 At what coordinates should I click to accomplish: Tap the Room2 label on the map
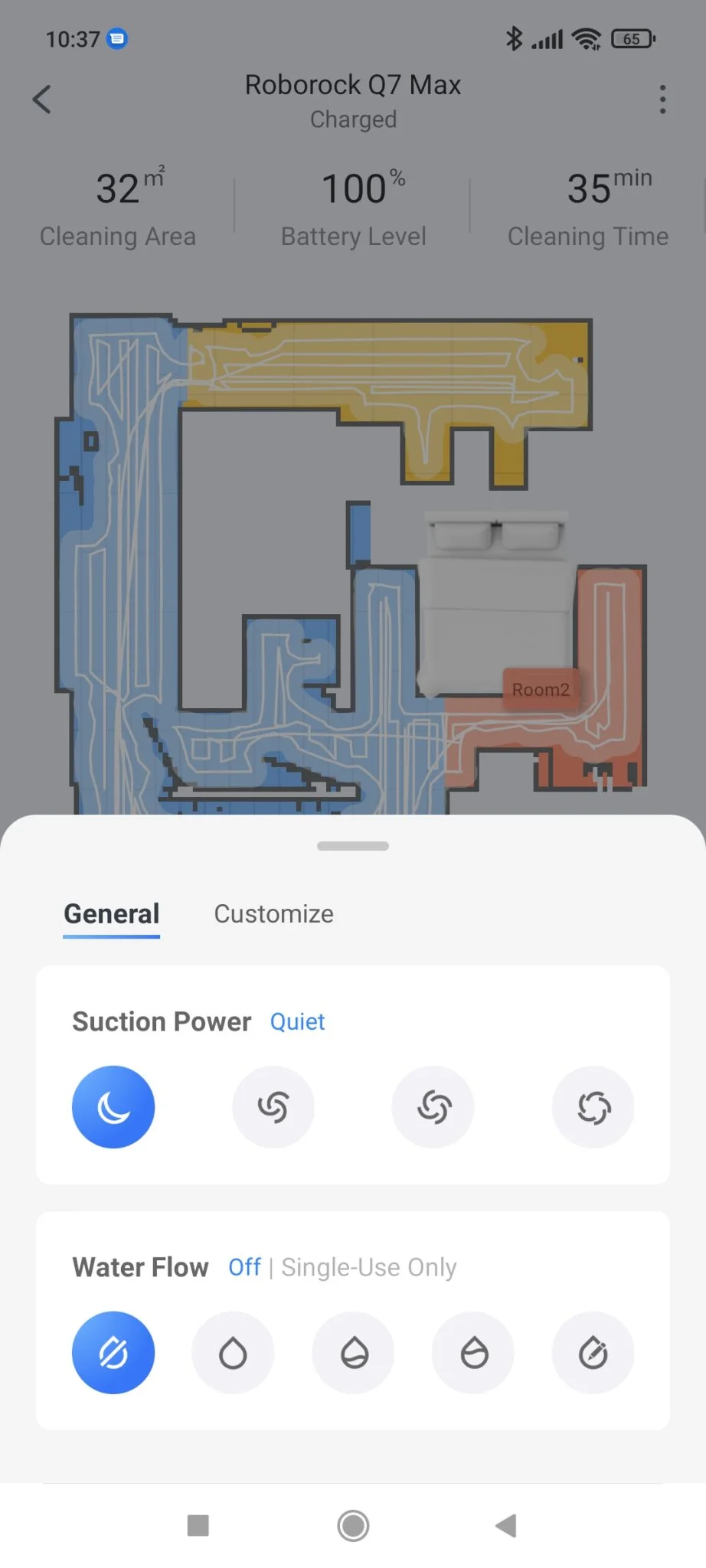(541, 690)
